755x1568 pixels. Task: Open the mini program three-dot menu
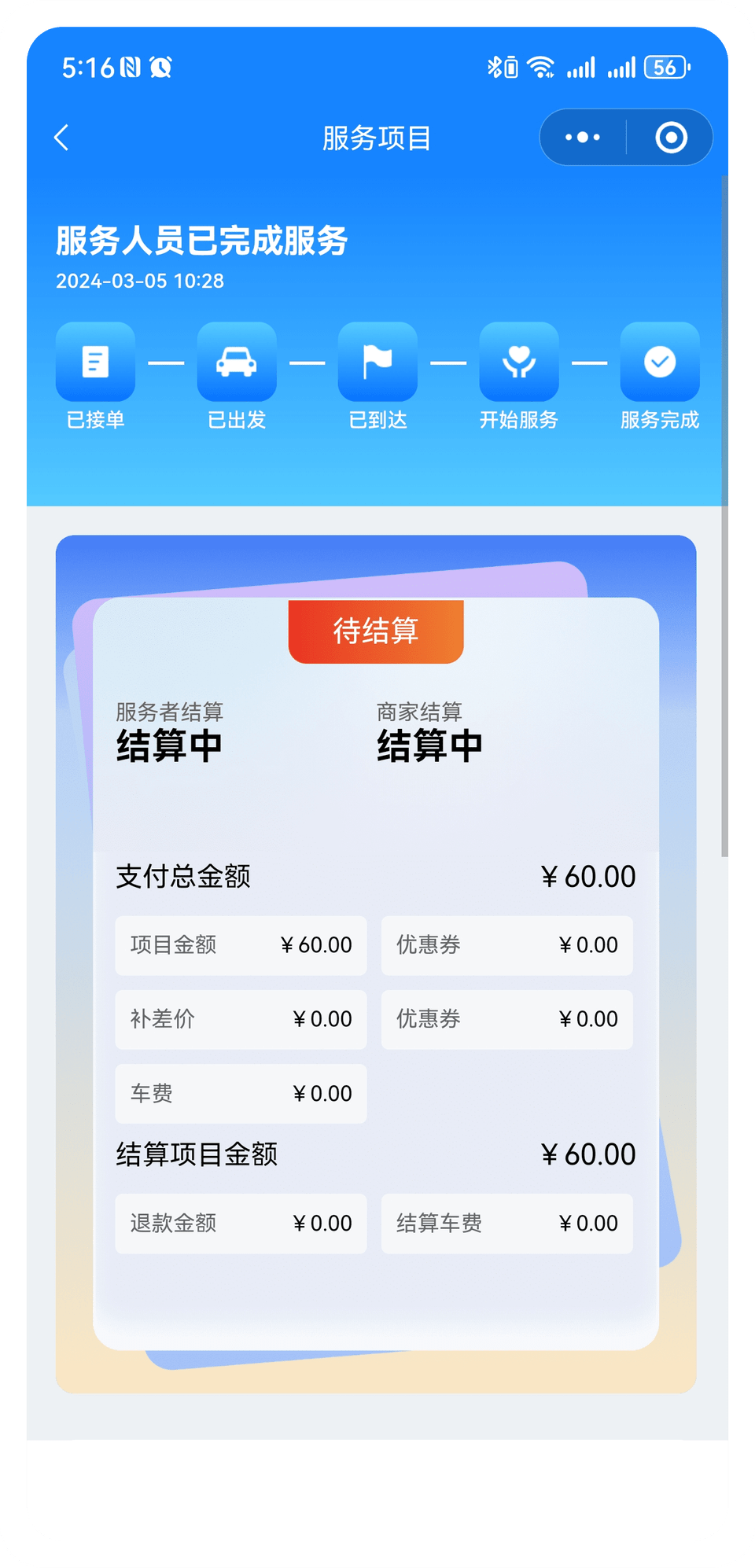point(583,138)
